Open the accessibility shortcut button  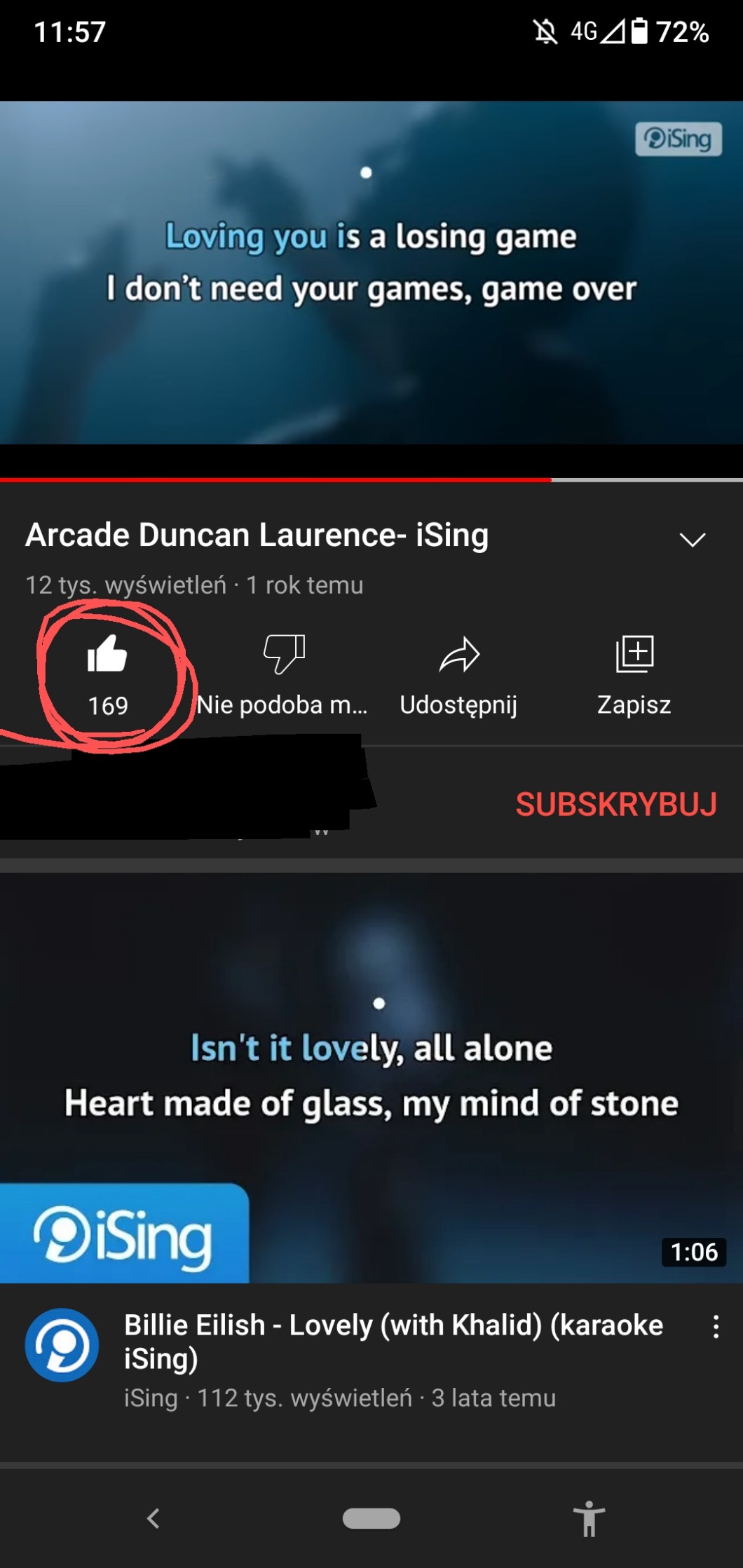click(x=589, y=1518)
